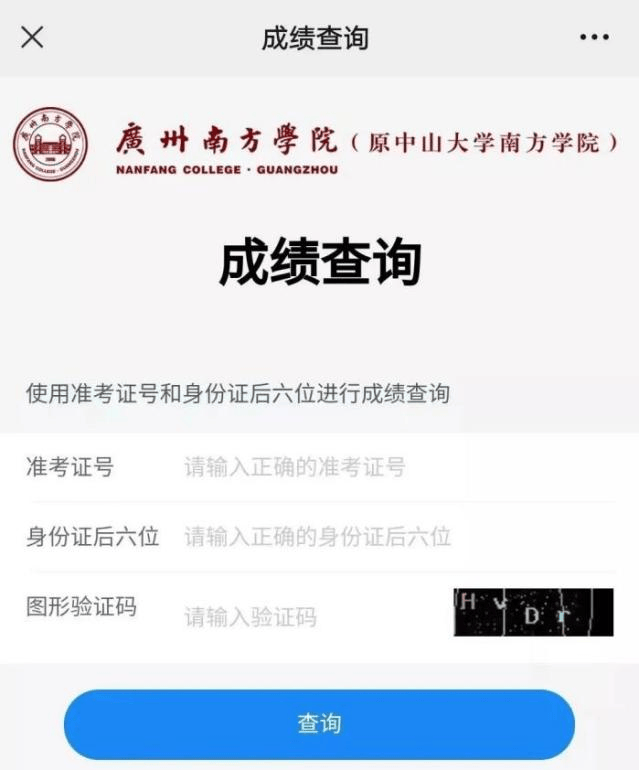Refresh the captcha image
This screenshot has width=639, height=770.
pos(532,612)
